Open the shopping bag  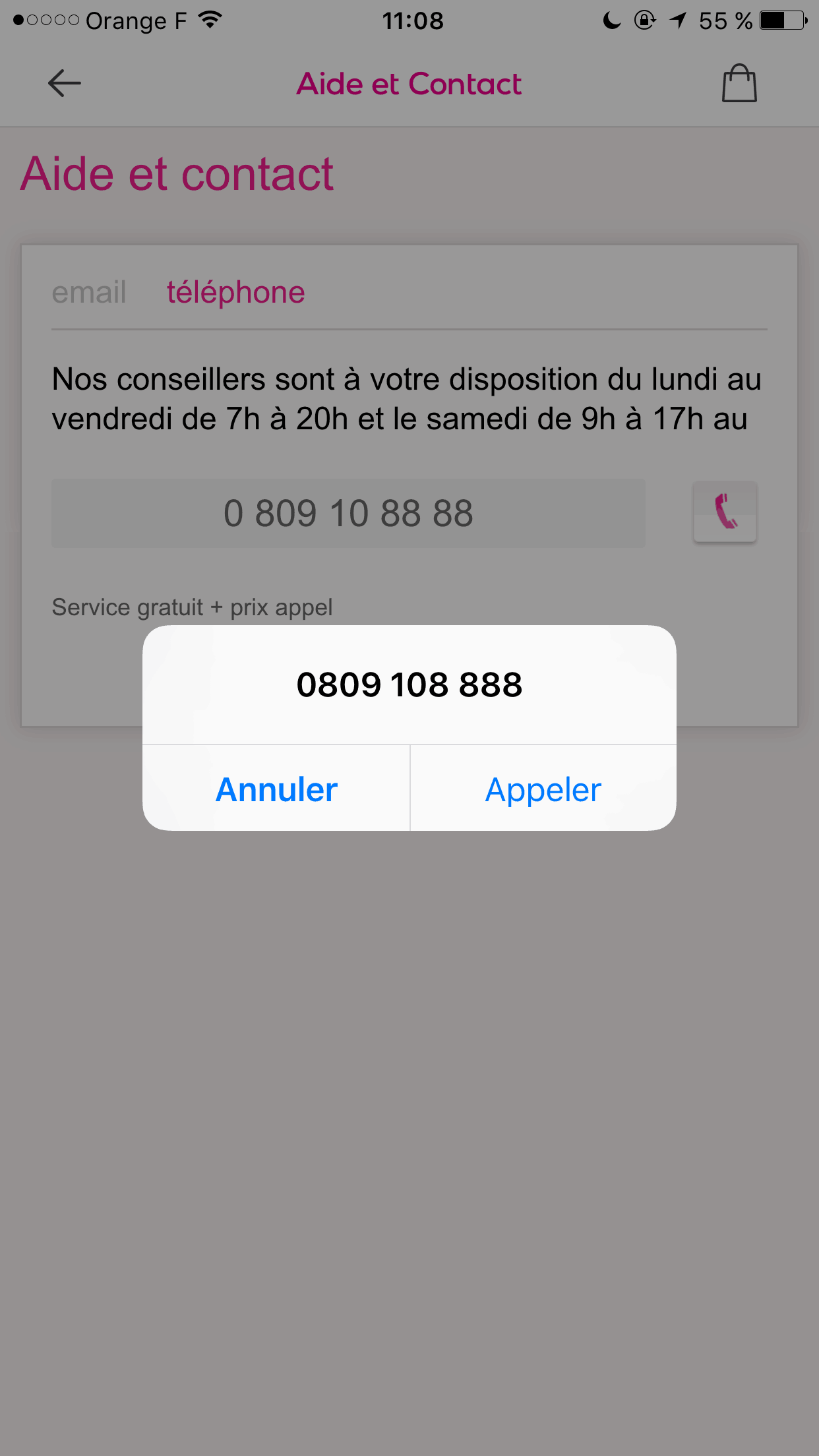click(x=739, y=84)
